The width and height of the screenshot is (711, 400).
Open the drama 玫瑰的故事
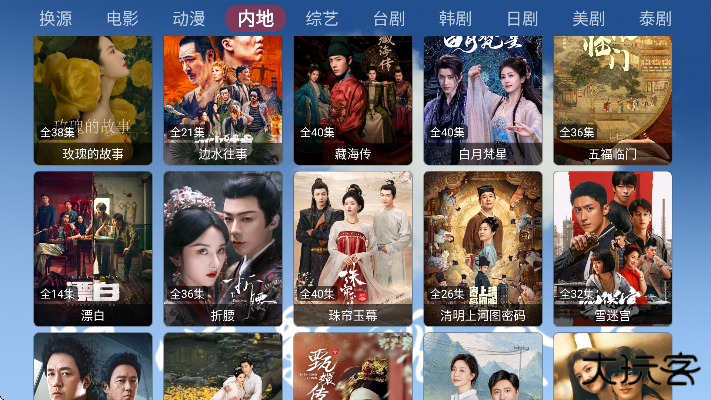coord(93,100)
